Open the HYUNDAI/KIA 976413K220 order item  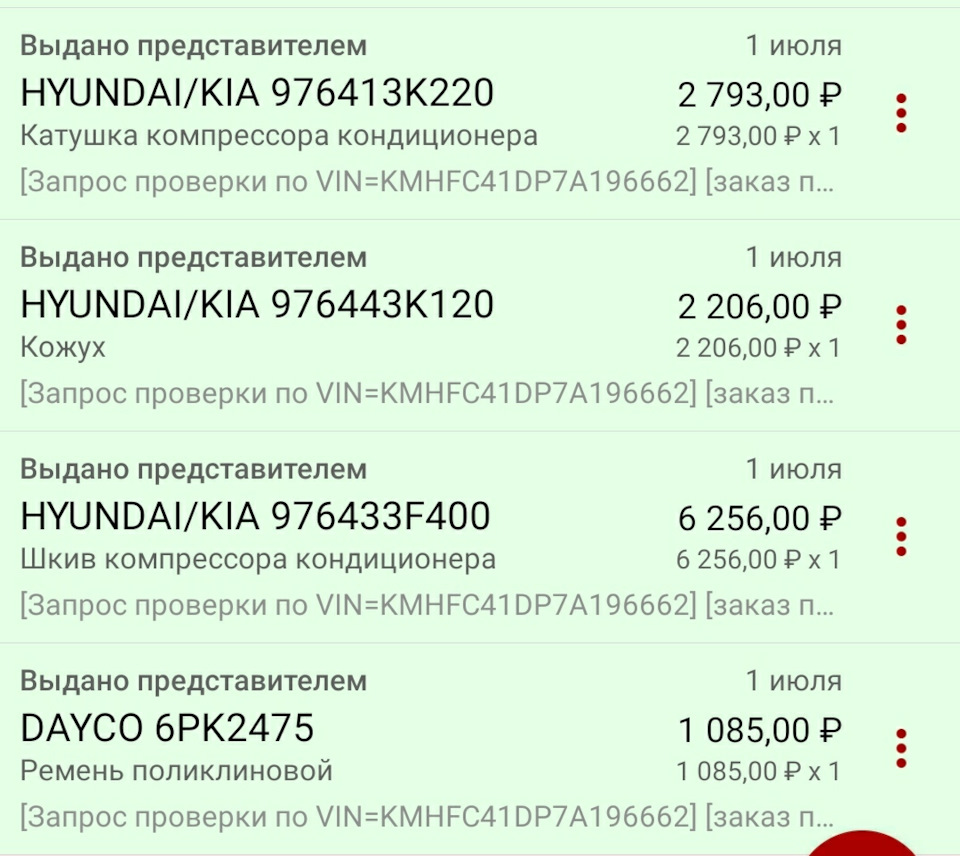pos(400,114)
